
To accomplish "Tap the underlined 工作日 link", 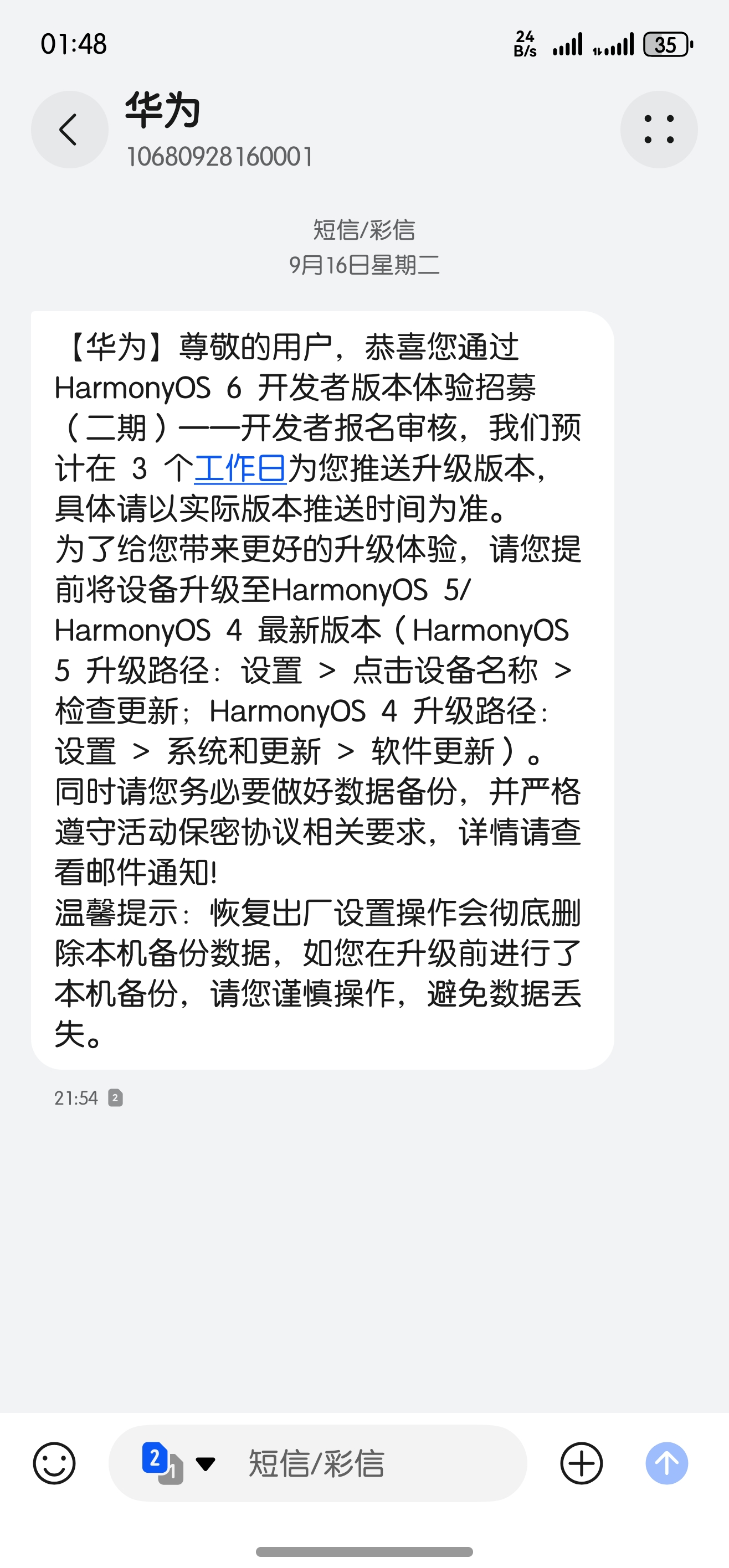I will pos(240,469).
